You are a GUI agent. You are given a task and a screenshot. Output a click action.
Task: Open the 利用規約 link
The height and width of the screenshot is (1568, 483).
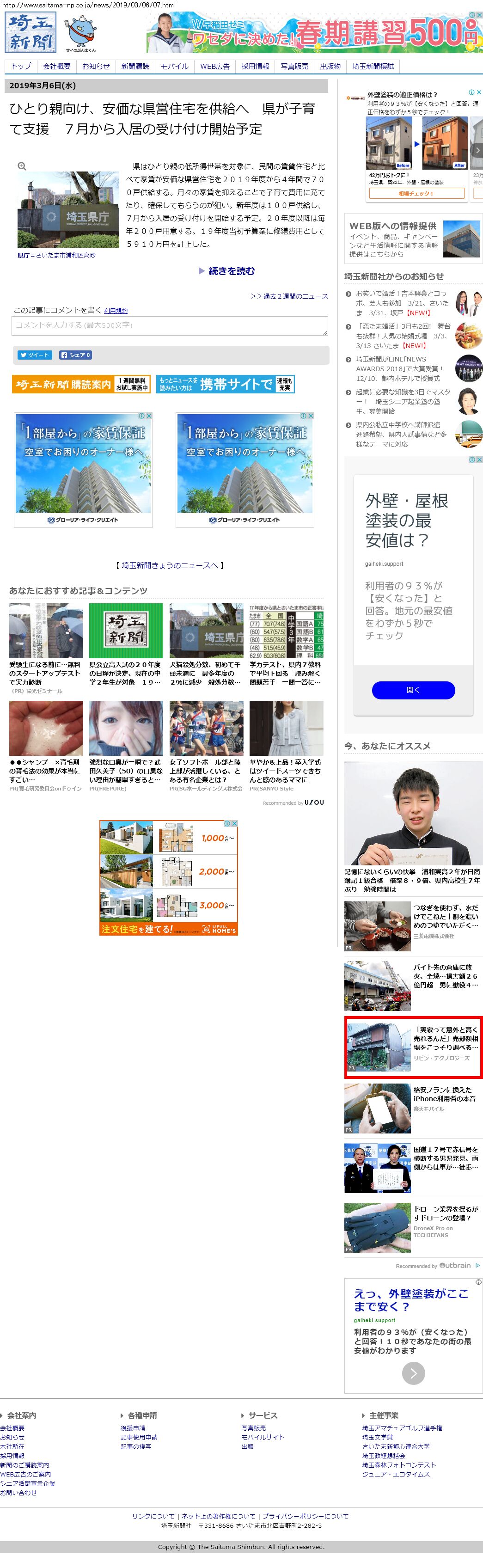(116, 311)
